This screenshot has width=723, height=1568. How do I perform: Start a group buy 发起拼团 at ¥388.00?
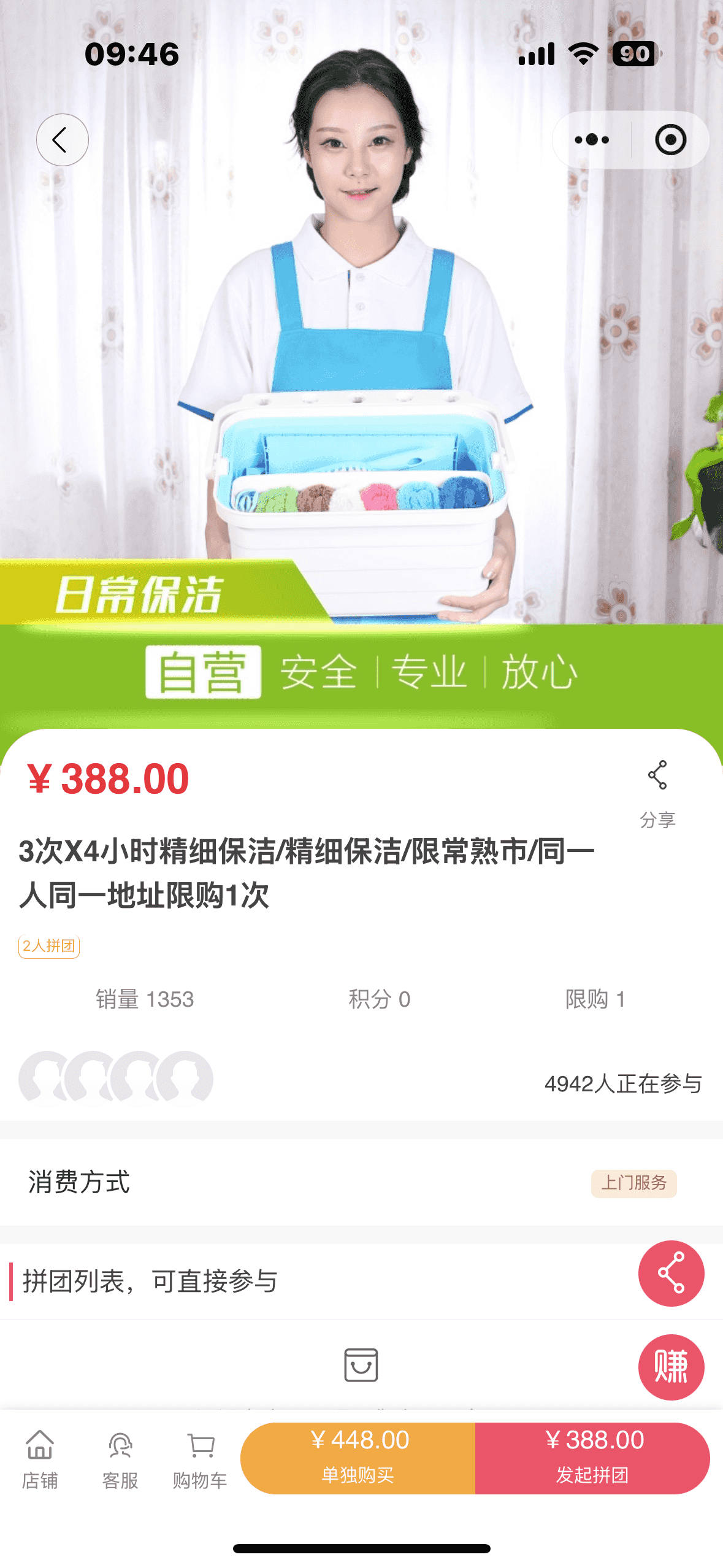(x=592, y=1458)
